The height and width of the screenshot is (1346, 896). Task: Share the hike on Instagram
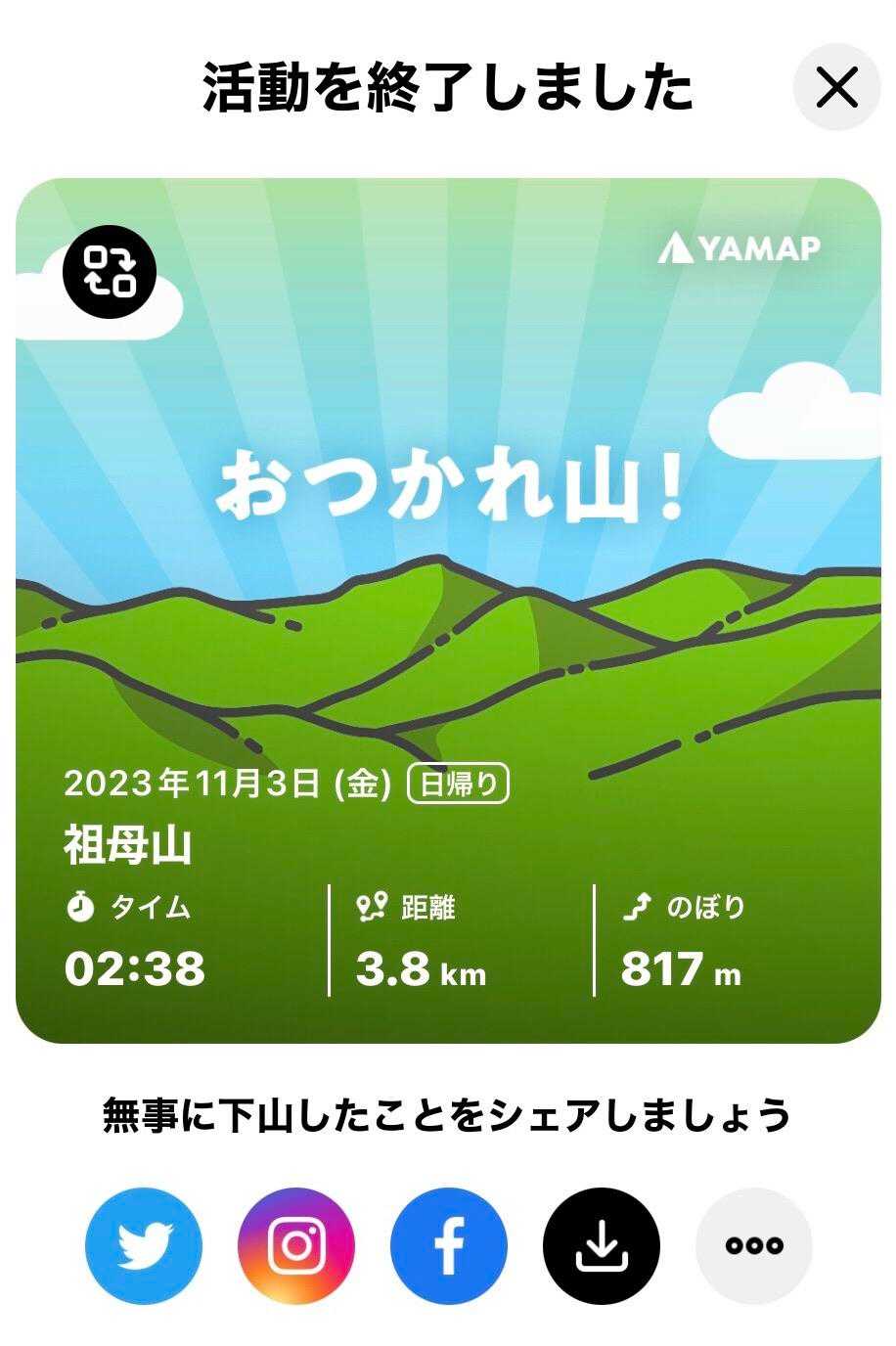[x=296, y=1245]
